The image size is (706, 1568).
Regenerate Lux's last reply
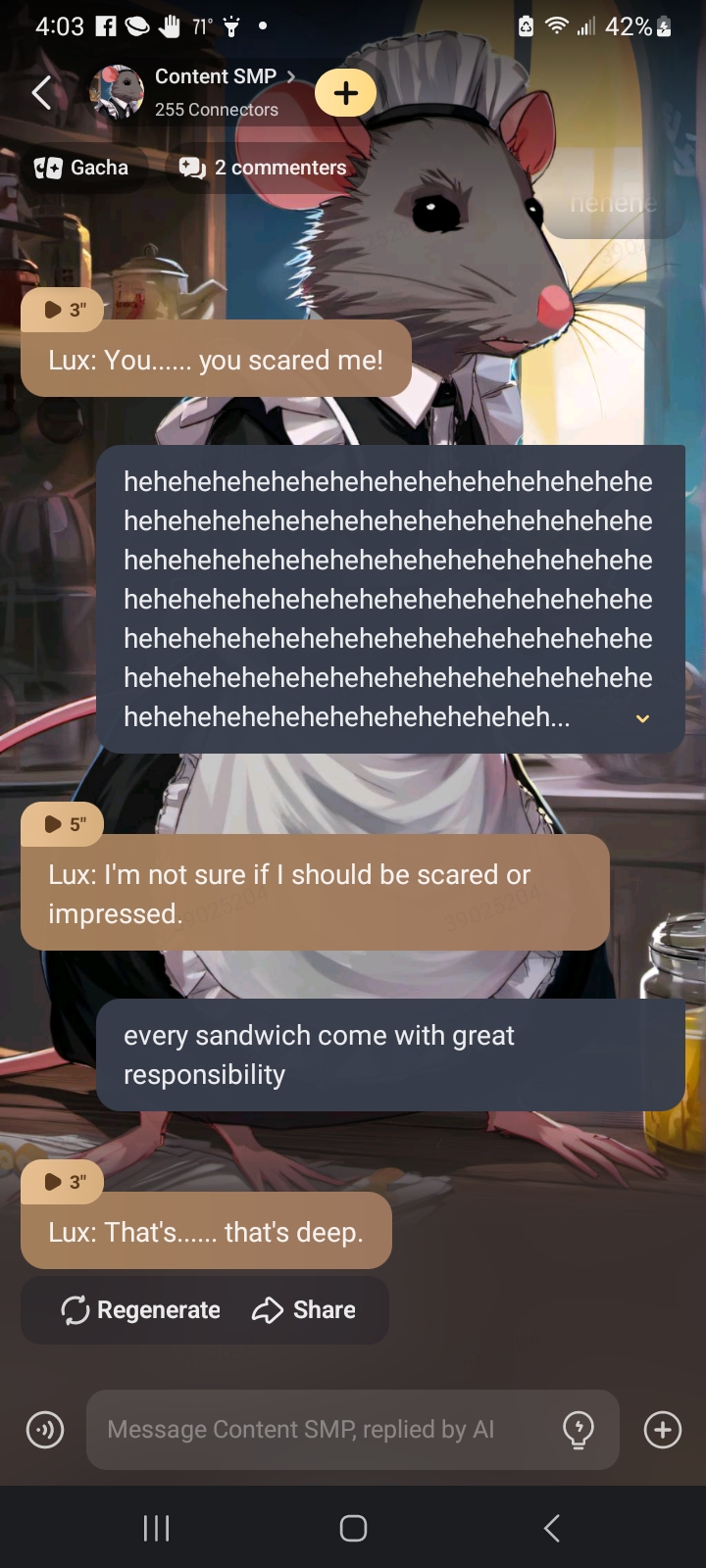point(140,1310)
